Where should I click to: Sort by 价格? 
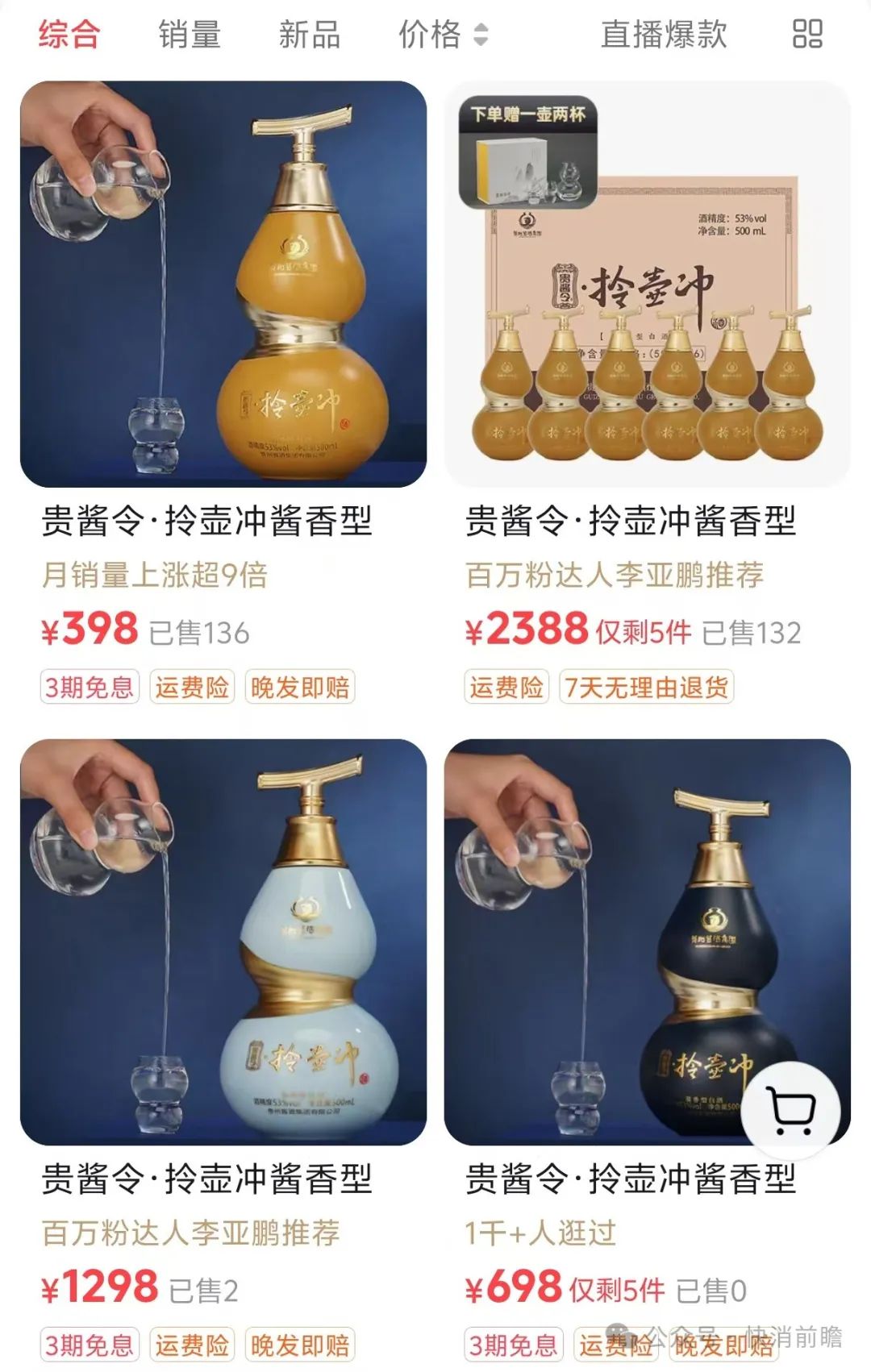[x=444, y=35]
